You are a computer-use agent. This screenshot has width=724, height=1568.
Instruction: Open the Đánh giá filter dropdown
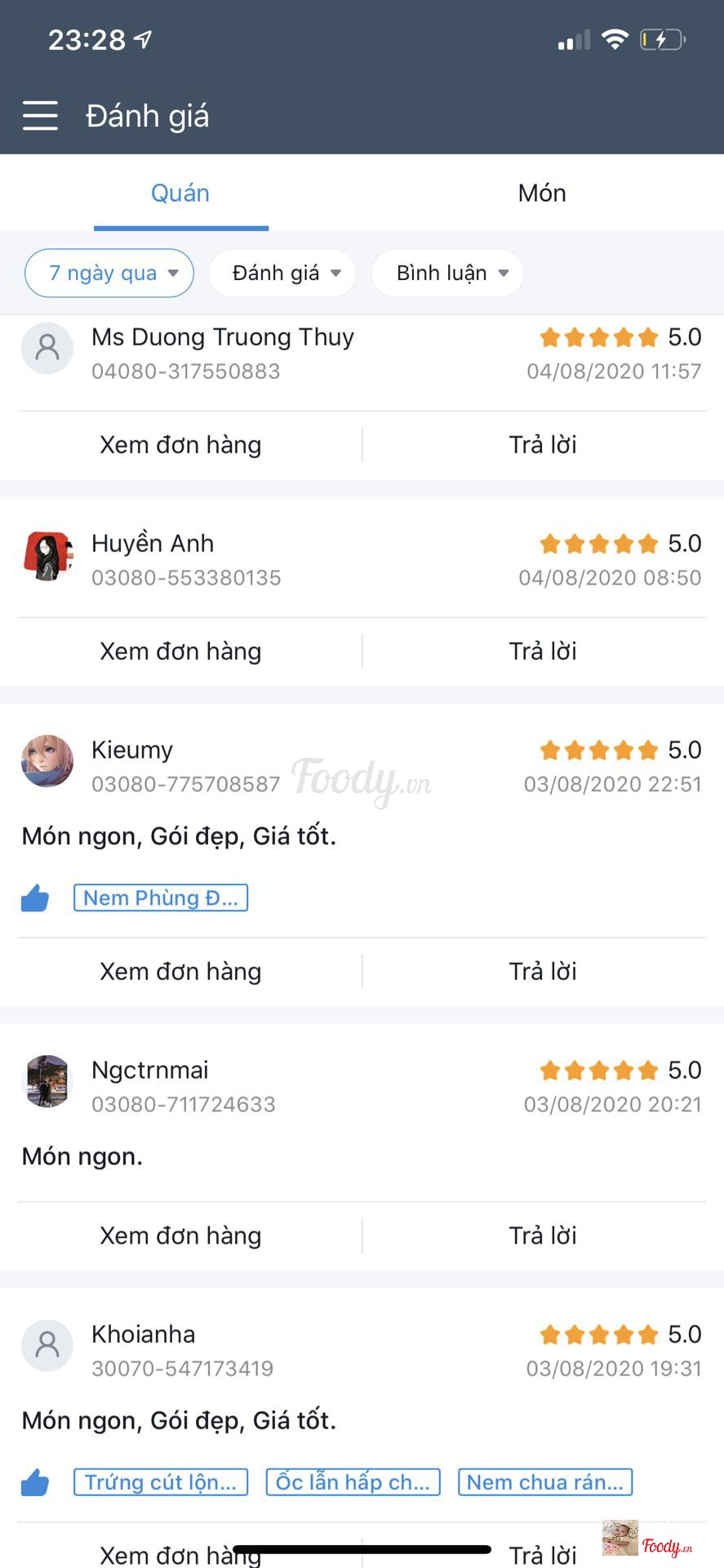tap(282, 273)
